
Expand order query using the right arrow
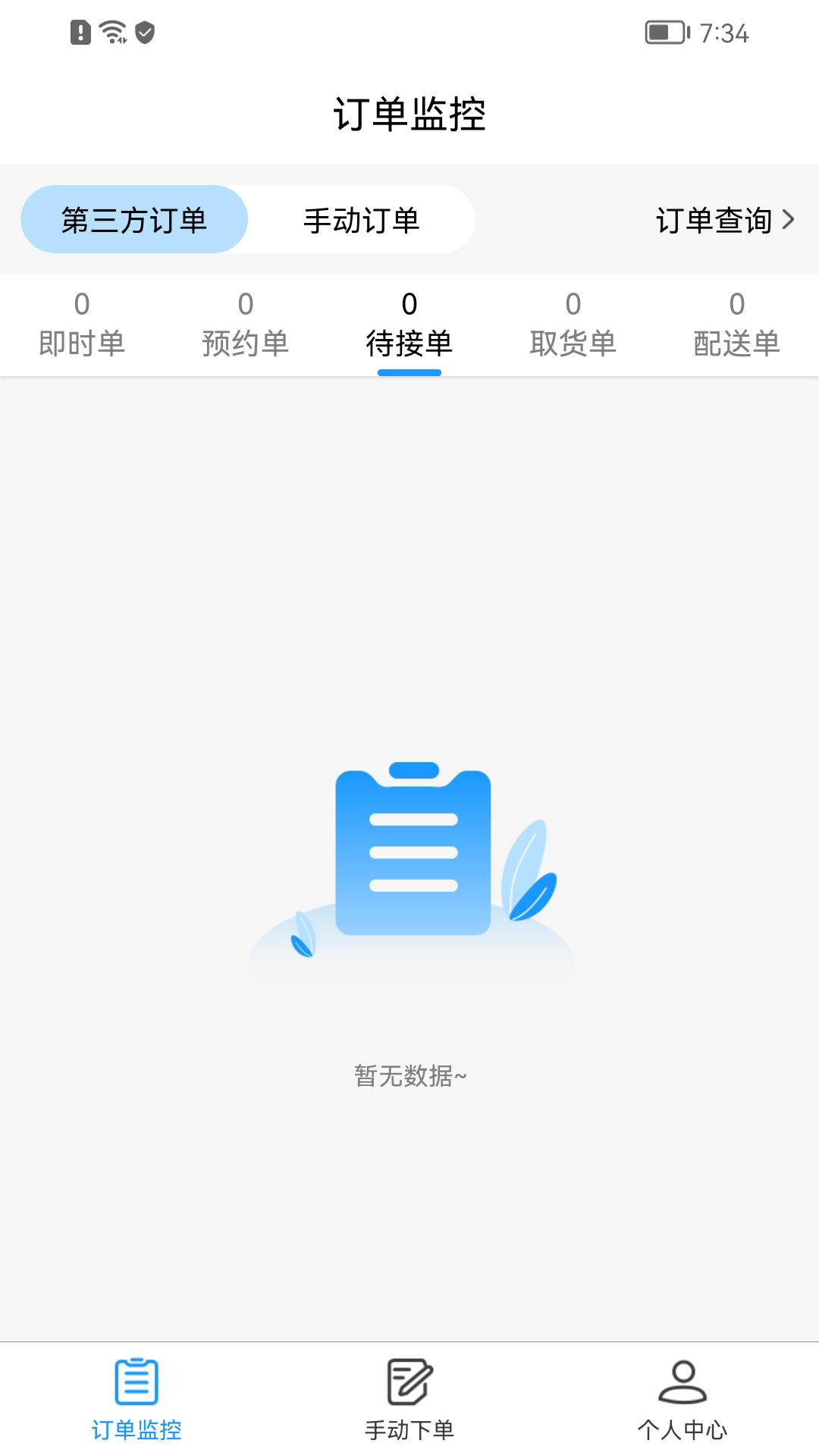pyautogui.click(x=790, y=221)
